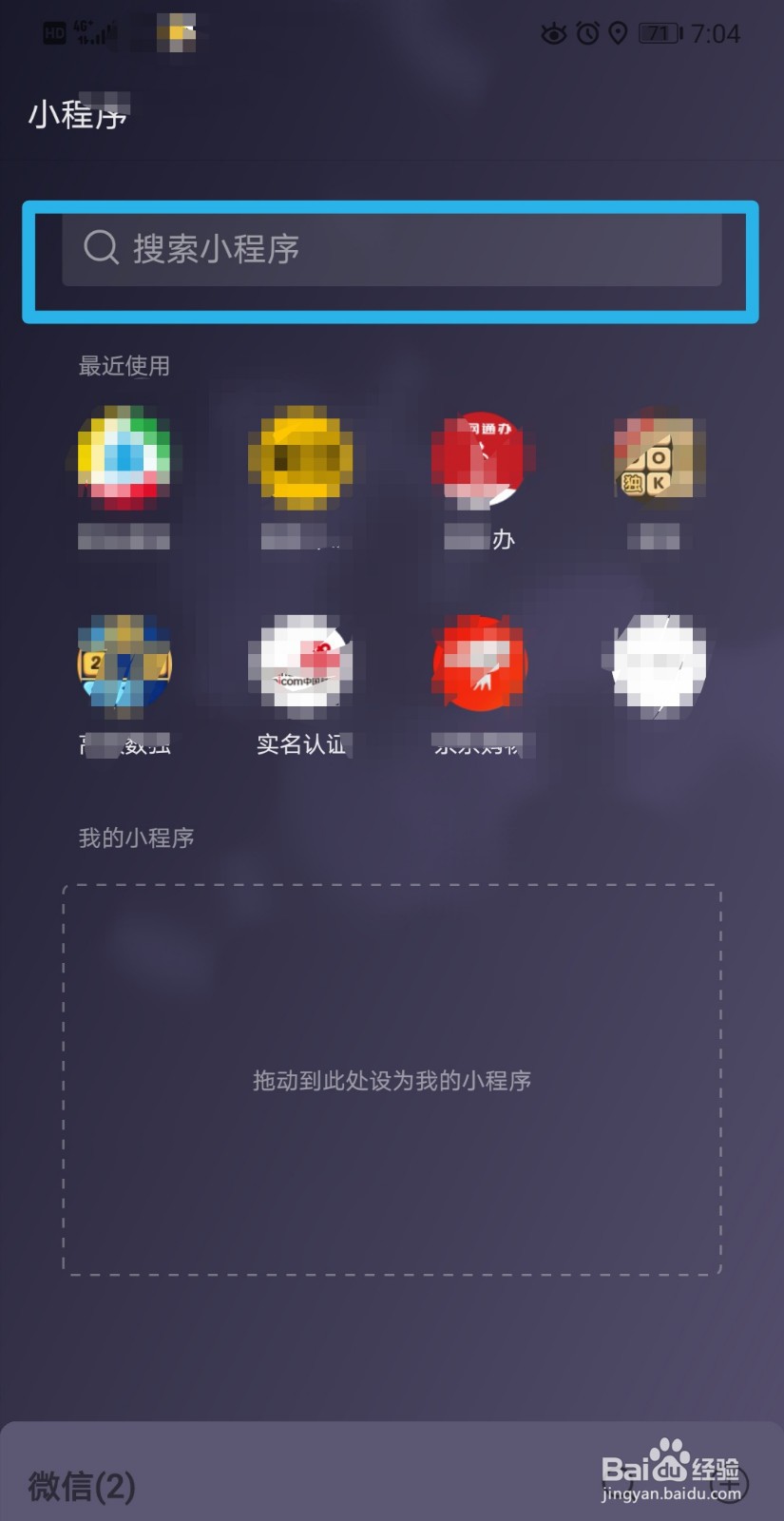
Task: Tap the 最近使用 section heading
Action: tap(124, 366)
